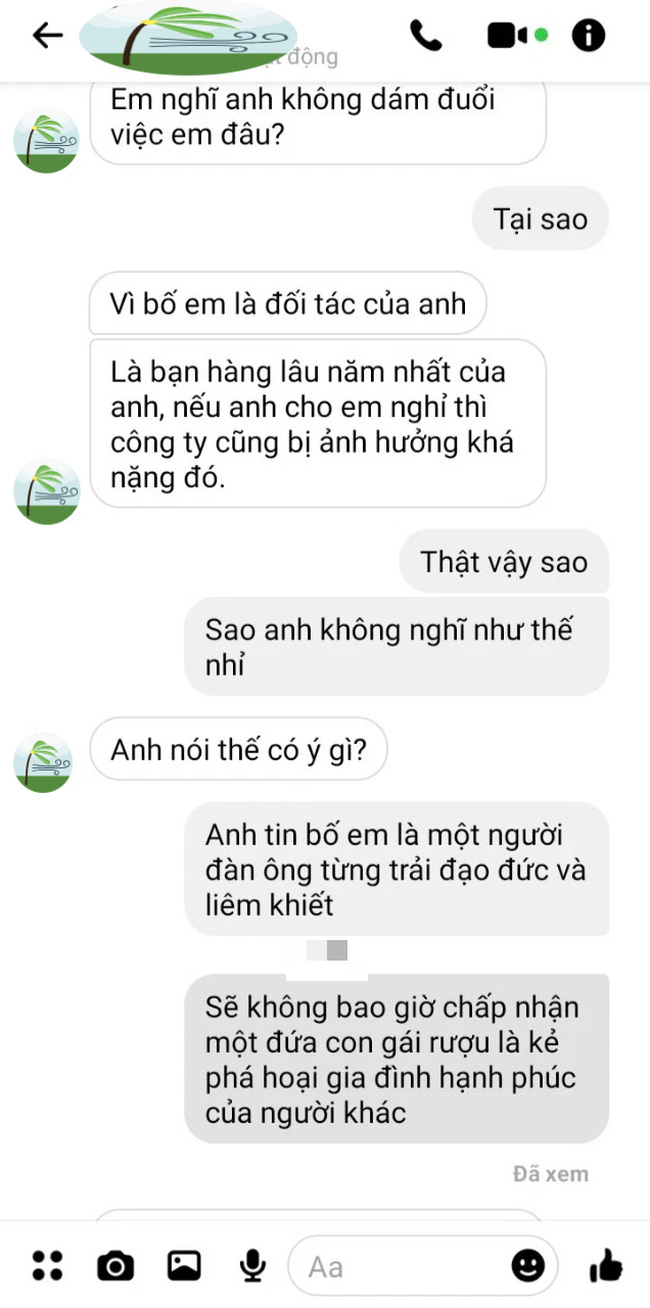Viewport: 650px width, 1308px height.
Task: Open the more options grid
Action: (x=47, y=1266)
